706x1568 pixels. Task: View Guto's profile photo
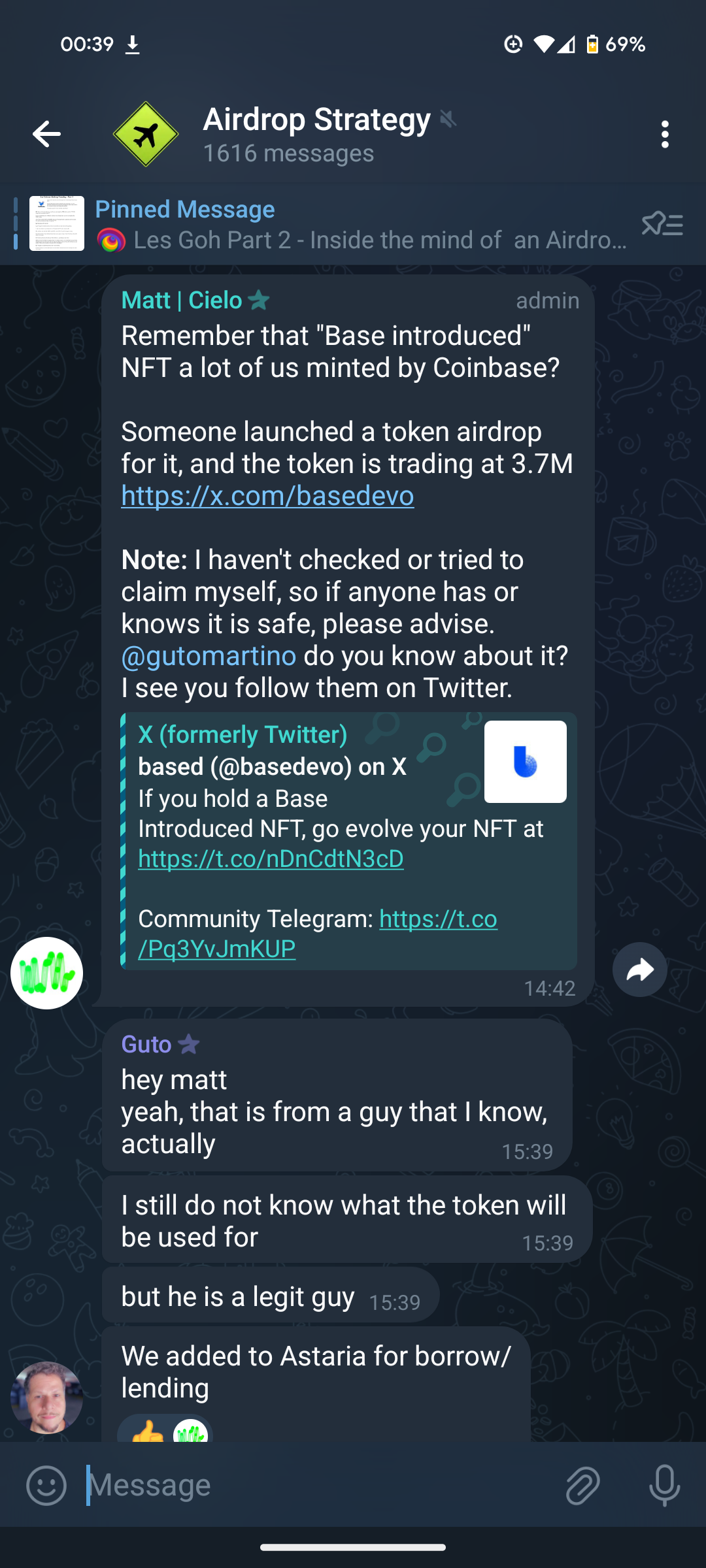[x=46, y=1397]
